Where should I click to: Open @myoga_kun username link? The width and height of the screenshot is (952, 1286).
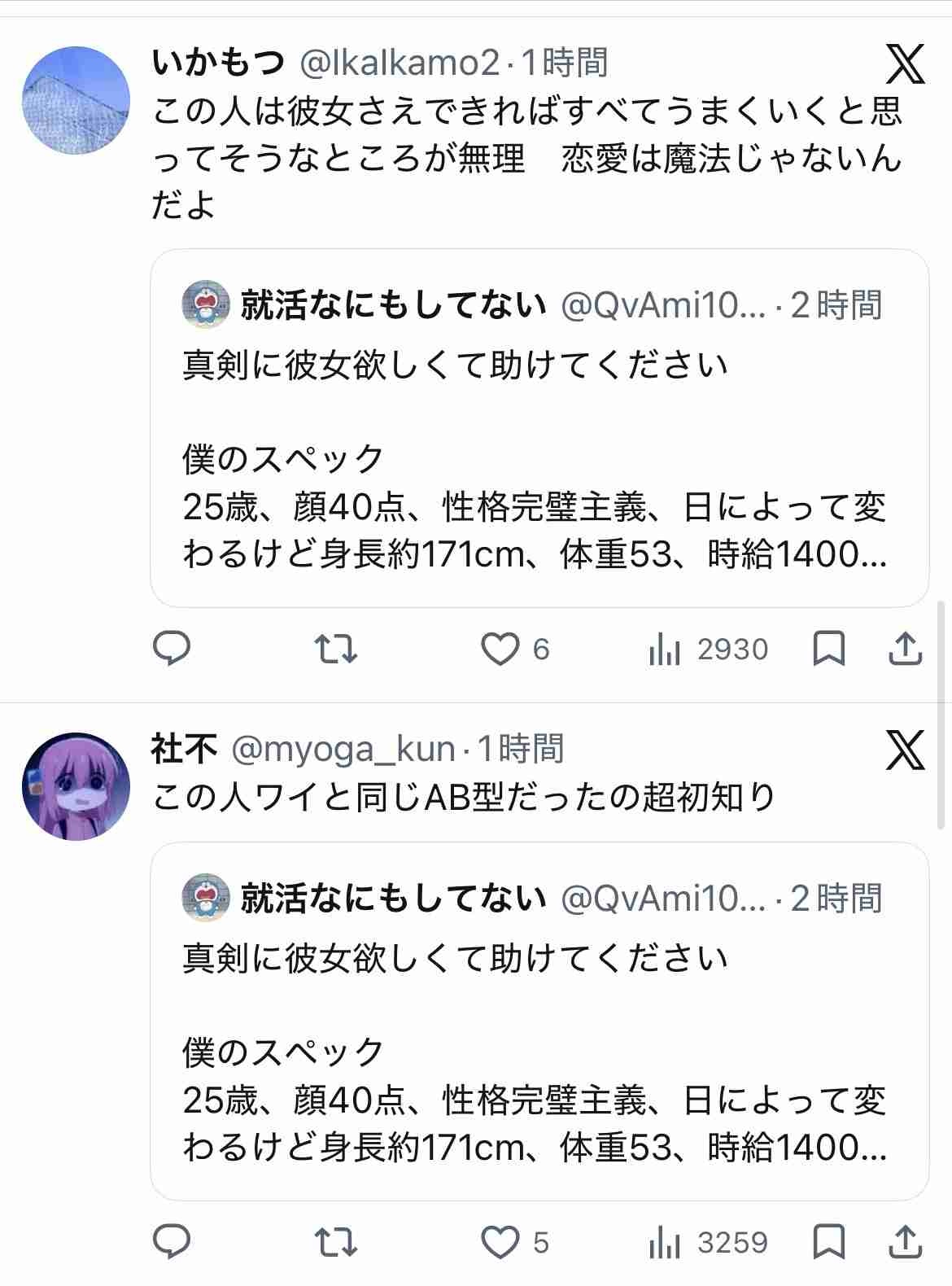point(343,749)
